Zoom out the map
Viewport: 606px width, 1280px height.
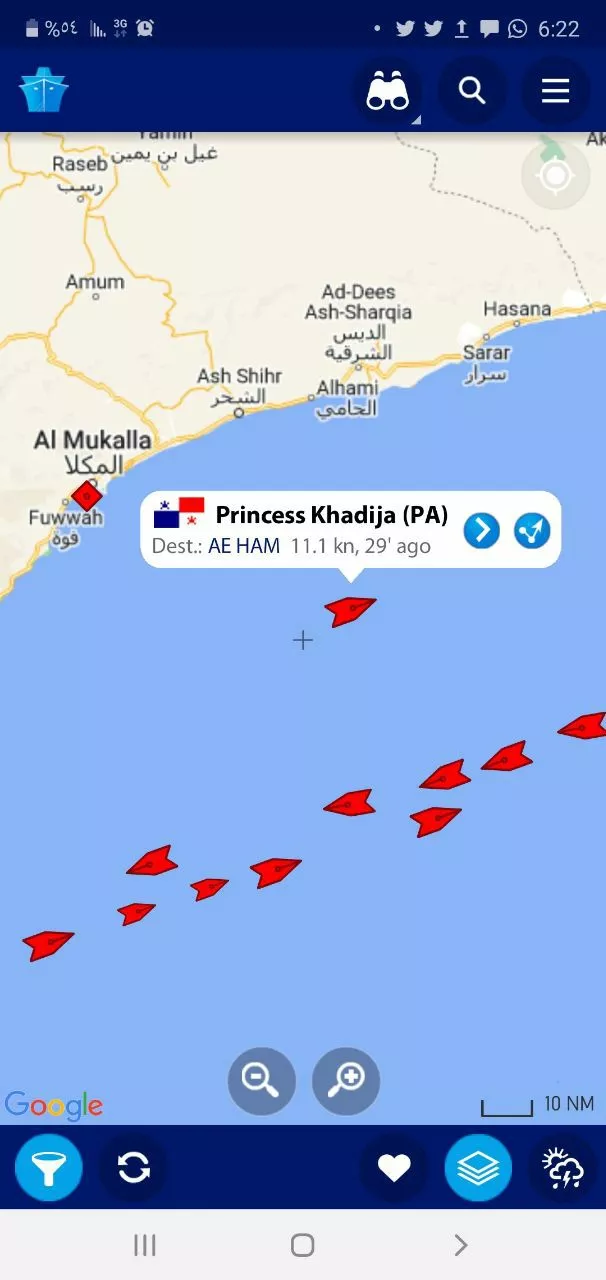click(x=262, y=1081)
